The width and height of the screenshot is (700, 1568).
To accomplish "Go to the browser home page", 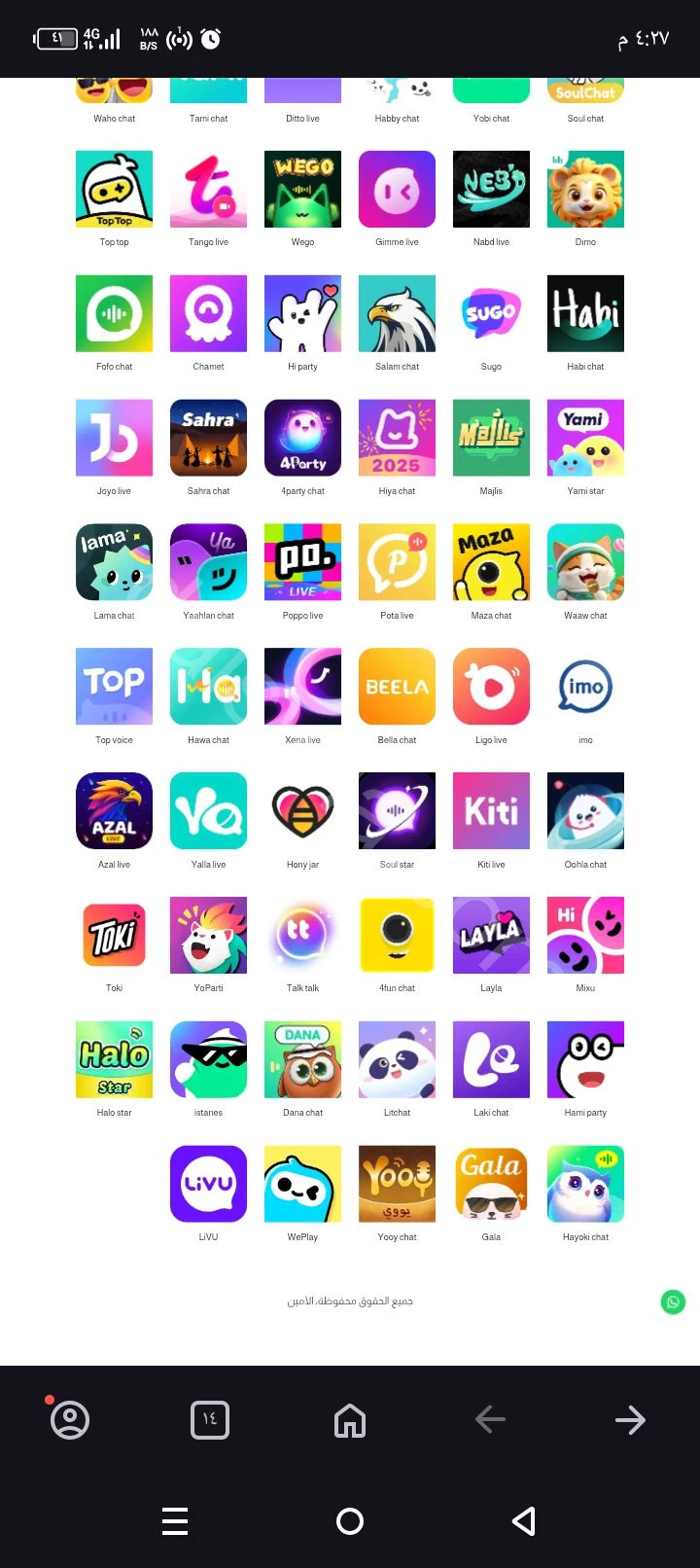I will (350, 1420).
